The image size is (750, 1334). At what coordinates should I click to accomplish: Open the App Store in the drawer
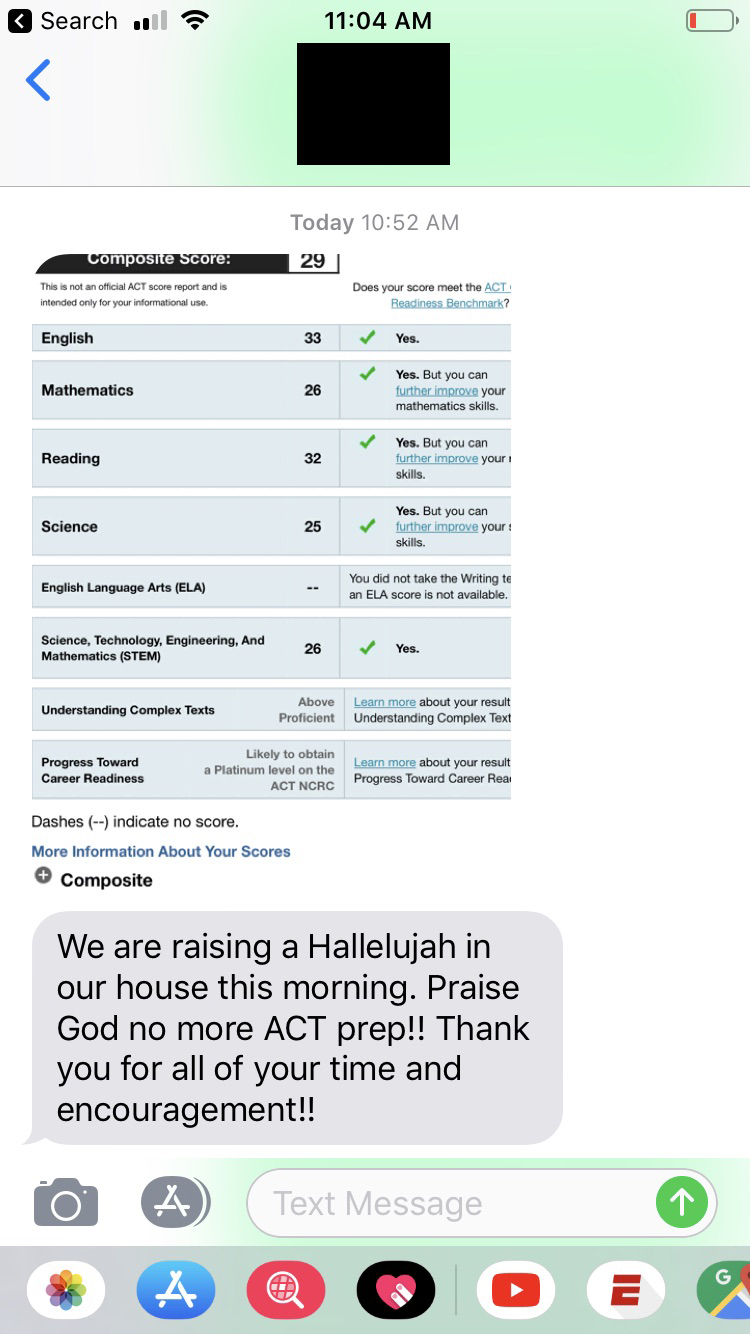(176, 1291)
